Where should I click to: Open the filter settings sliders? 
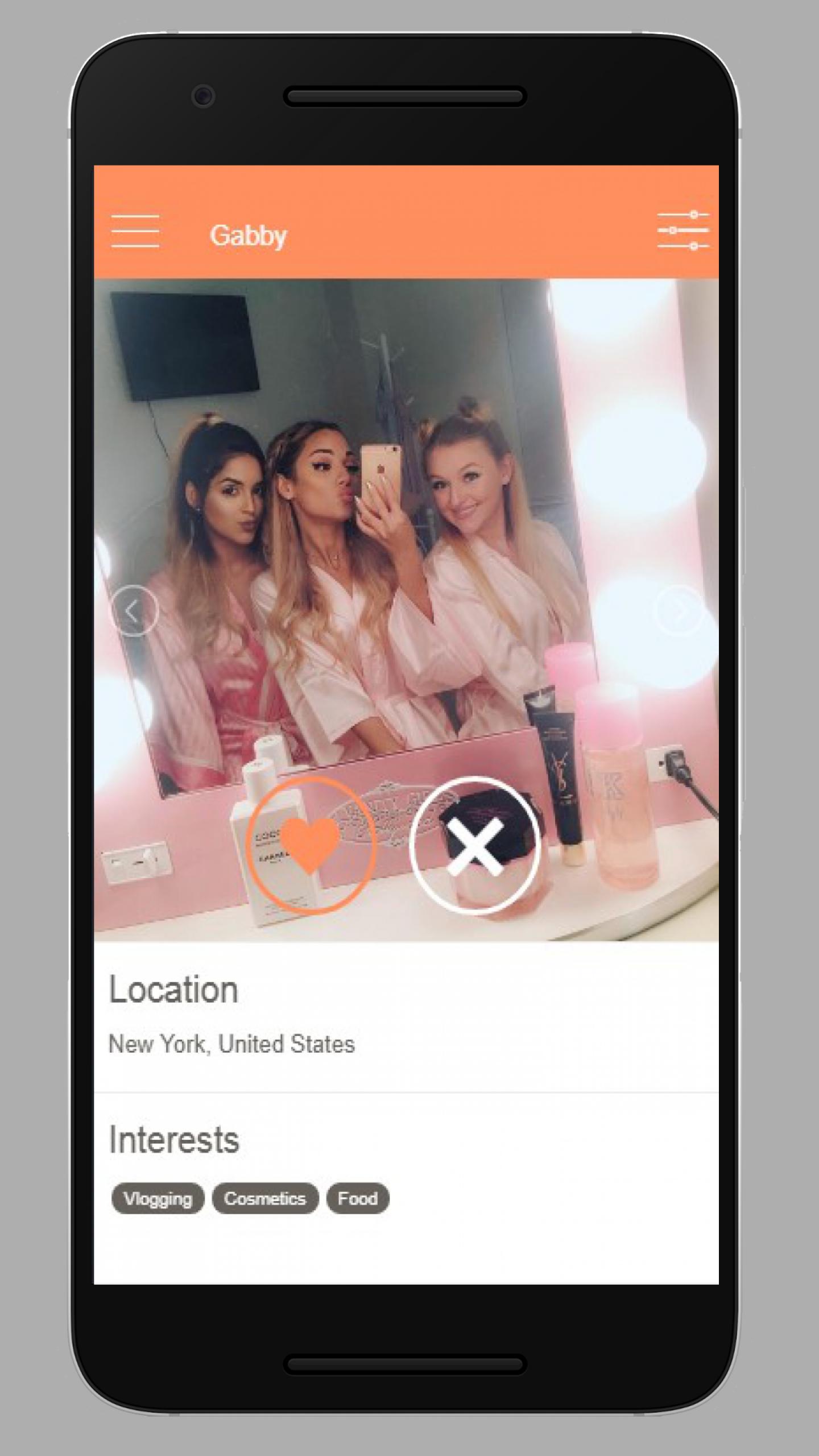coord(682,230)
